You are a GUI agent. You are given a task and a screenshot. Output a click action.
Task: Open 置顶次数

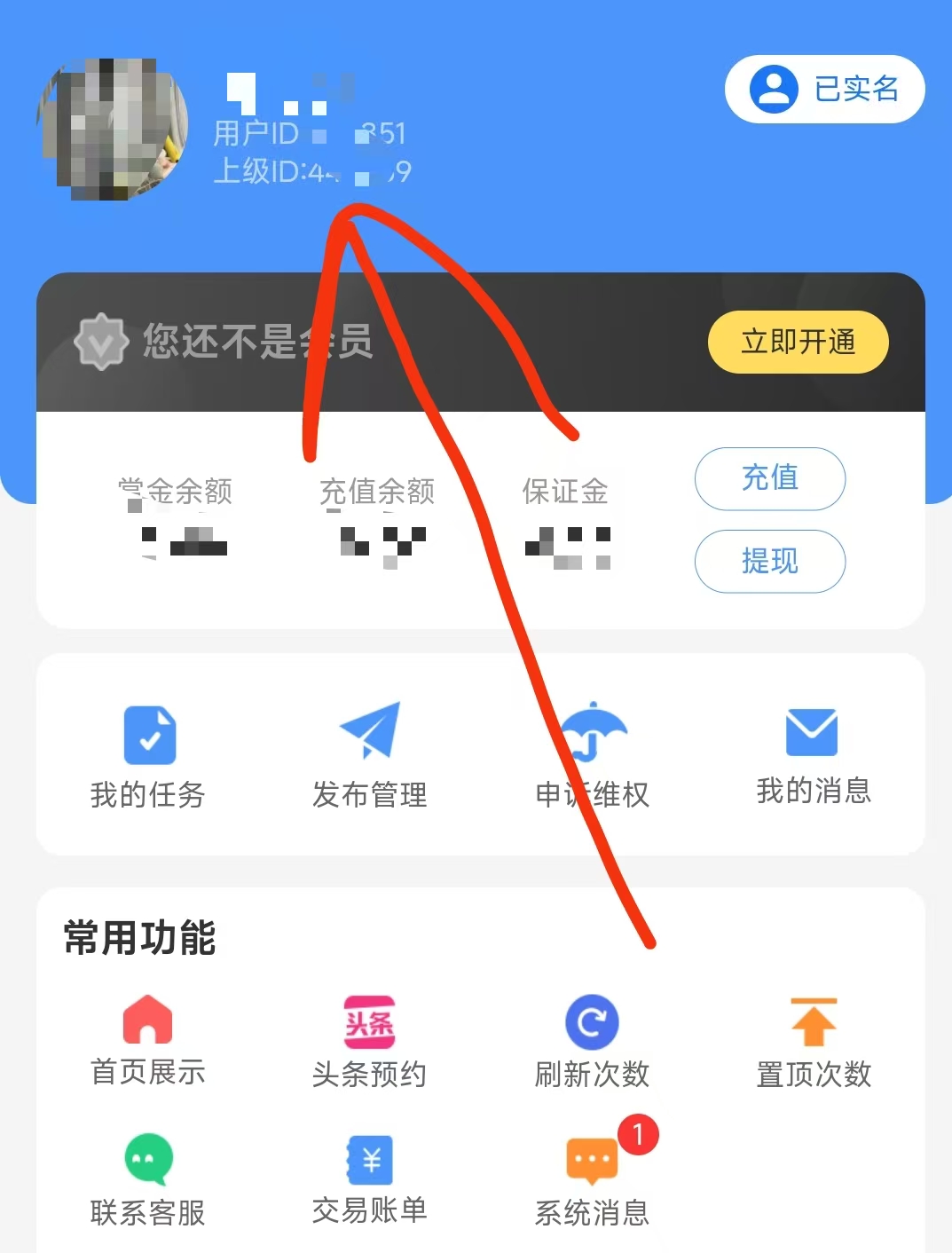tap(813, 1040)
